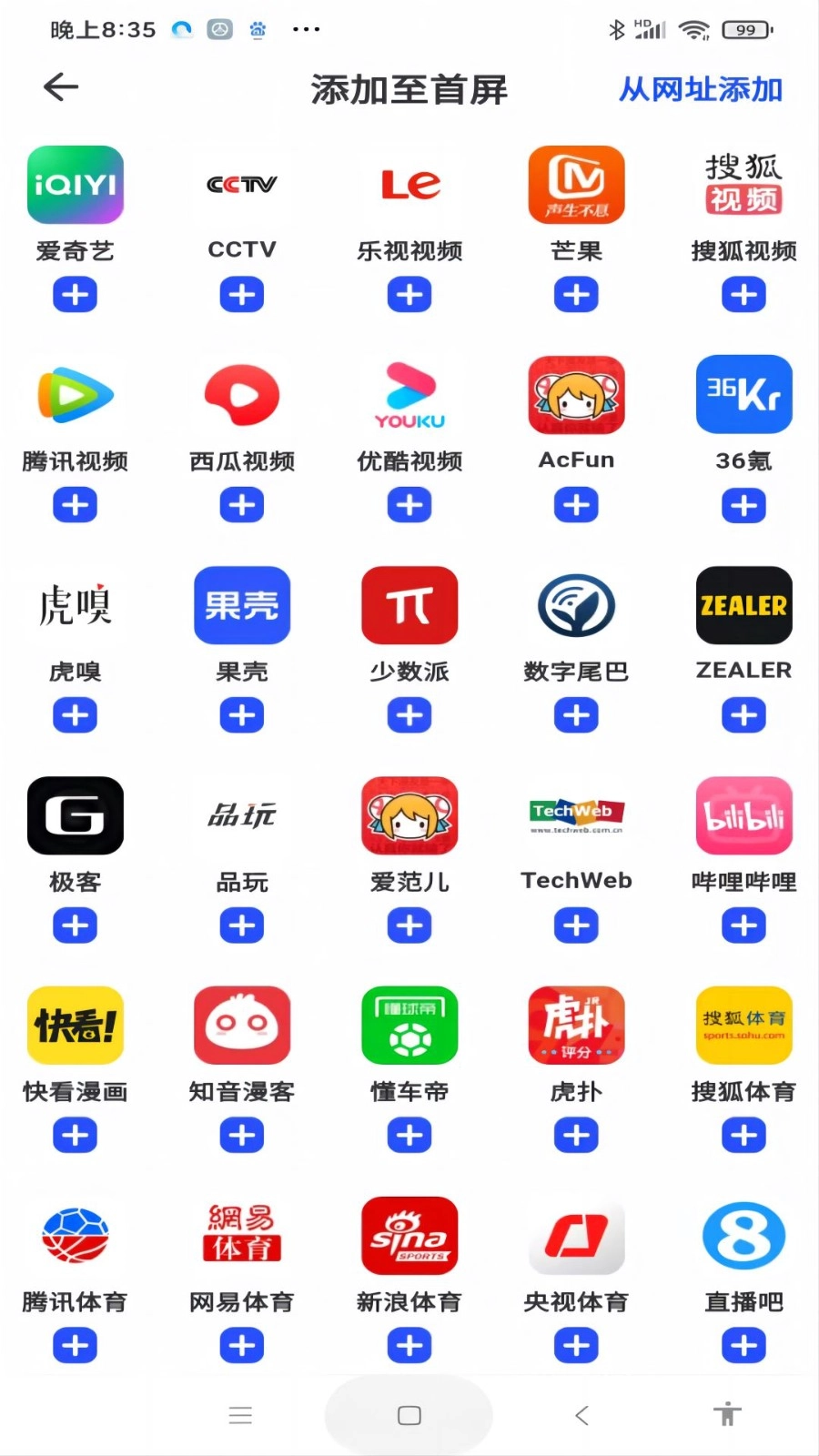Add 腾讯视频 using its plus button
819x1456 pixels.
75,505
